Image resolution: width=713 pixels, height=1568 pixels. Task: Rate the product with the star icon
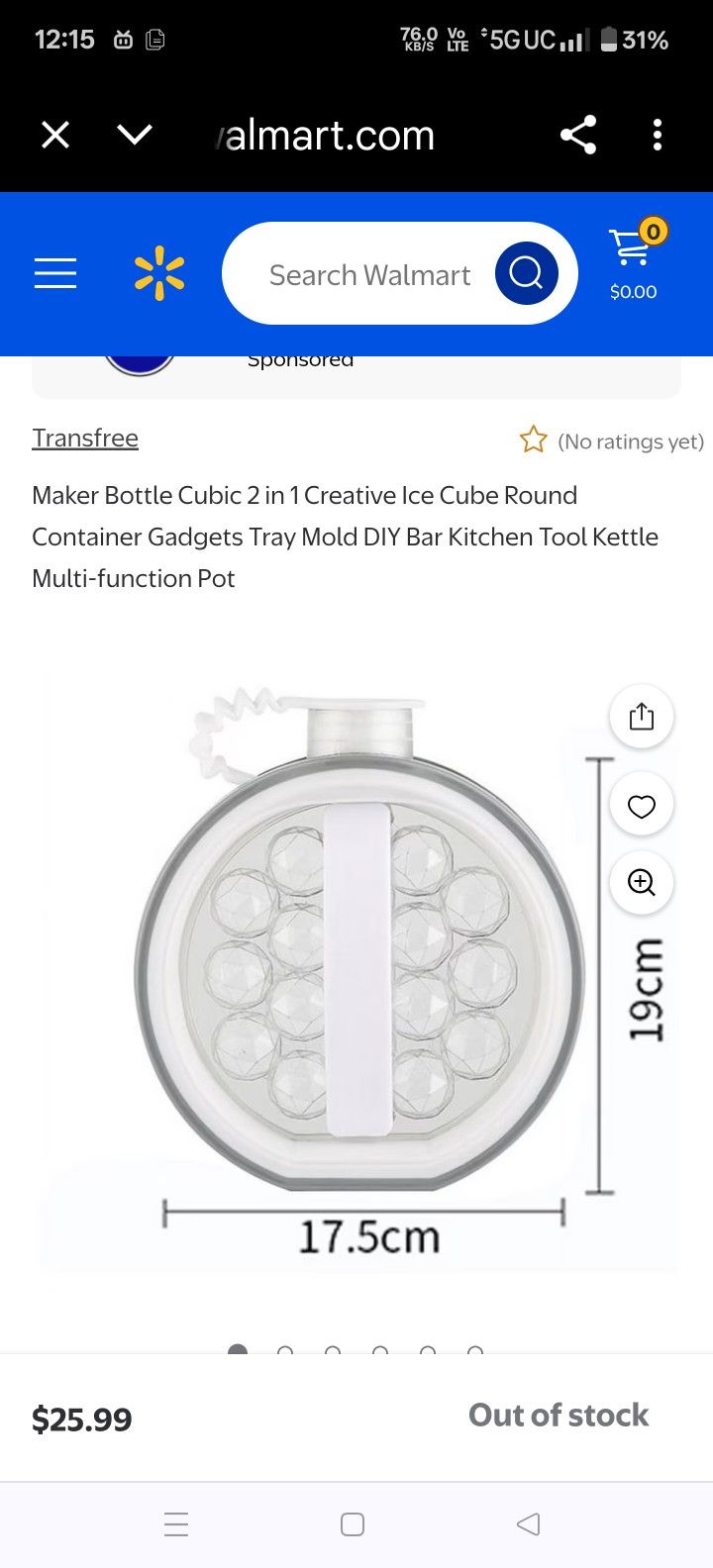coord(534,439)
